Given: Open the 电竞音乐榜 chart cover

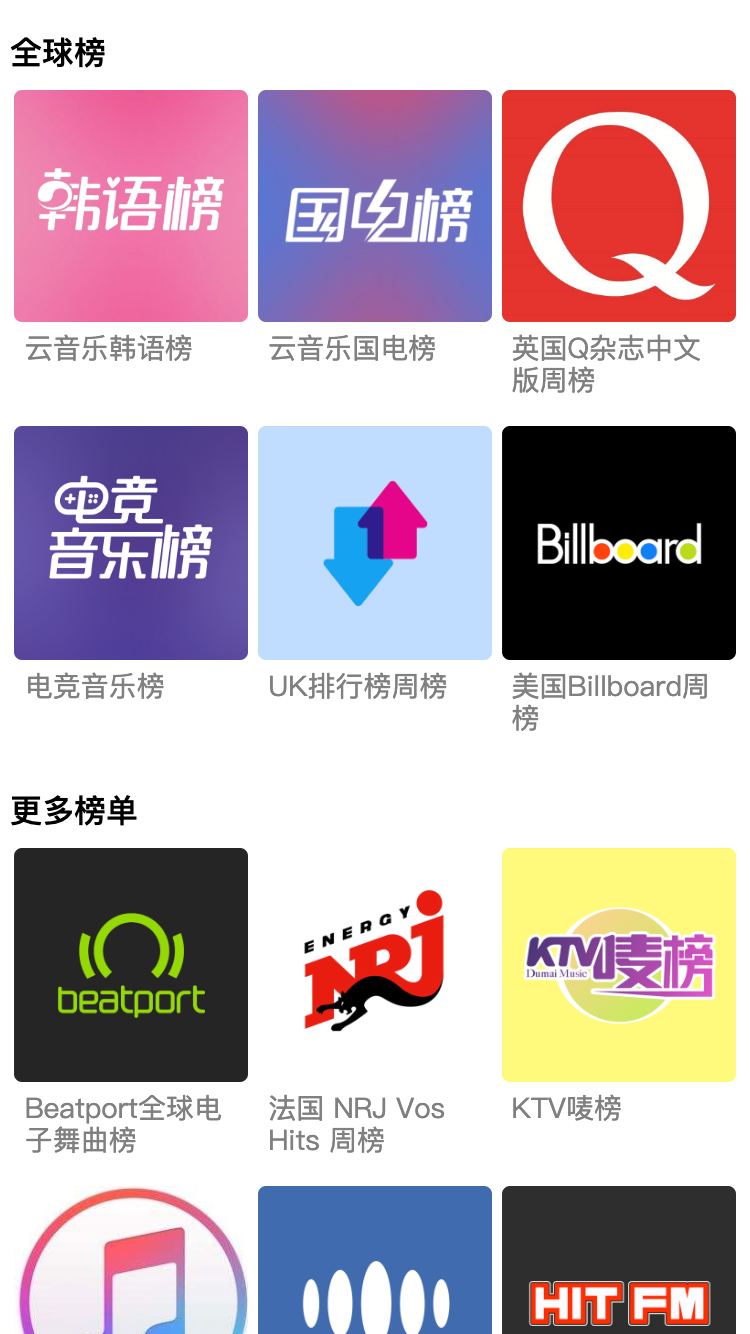Looking at the screenshot, I should [x=130, y=542].
